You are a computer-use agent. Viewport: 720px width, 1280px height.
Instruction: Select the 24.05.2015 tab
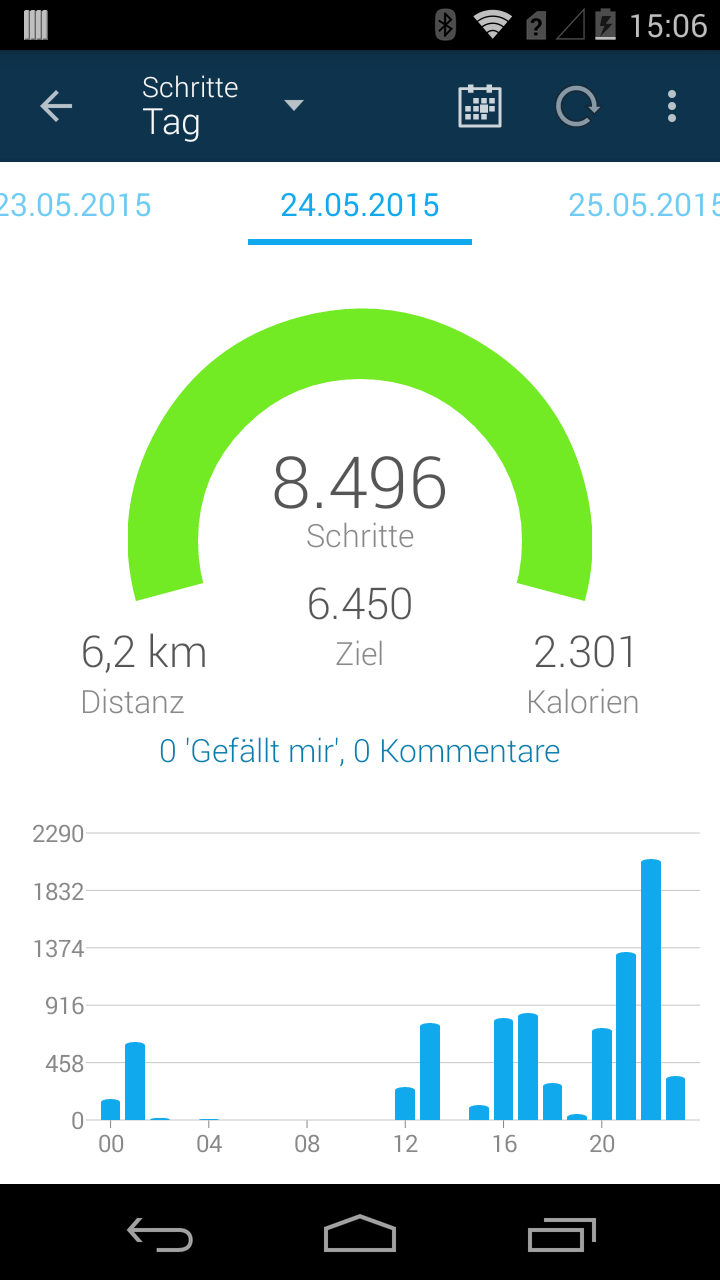[x=360, y=206]
